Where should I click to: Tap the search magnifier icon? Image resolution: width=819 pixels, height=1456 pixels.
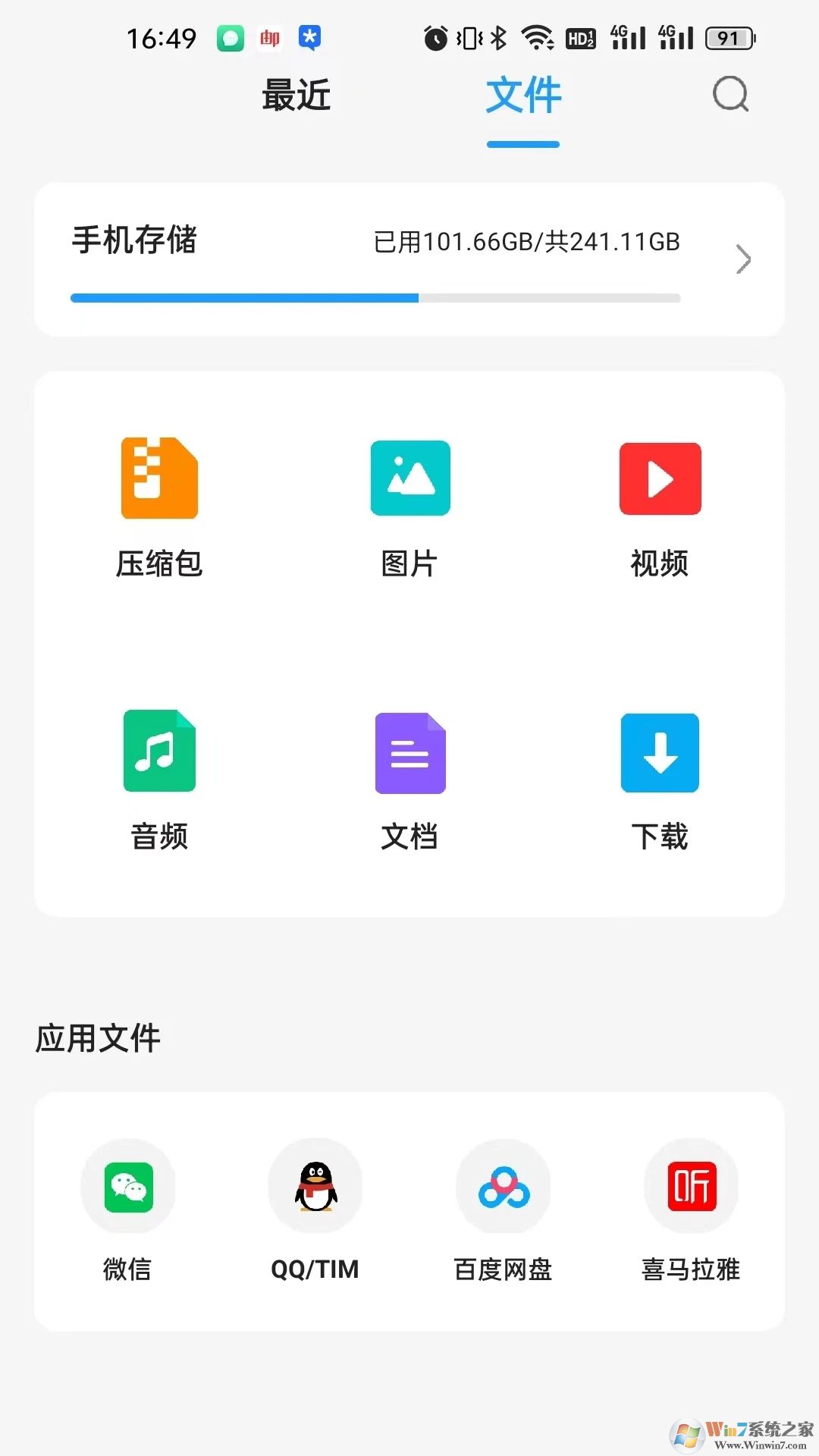point(729,95)
